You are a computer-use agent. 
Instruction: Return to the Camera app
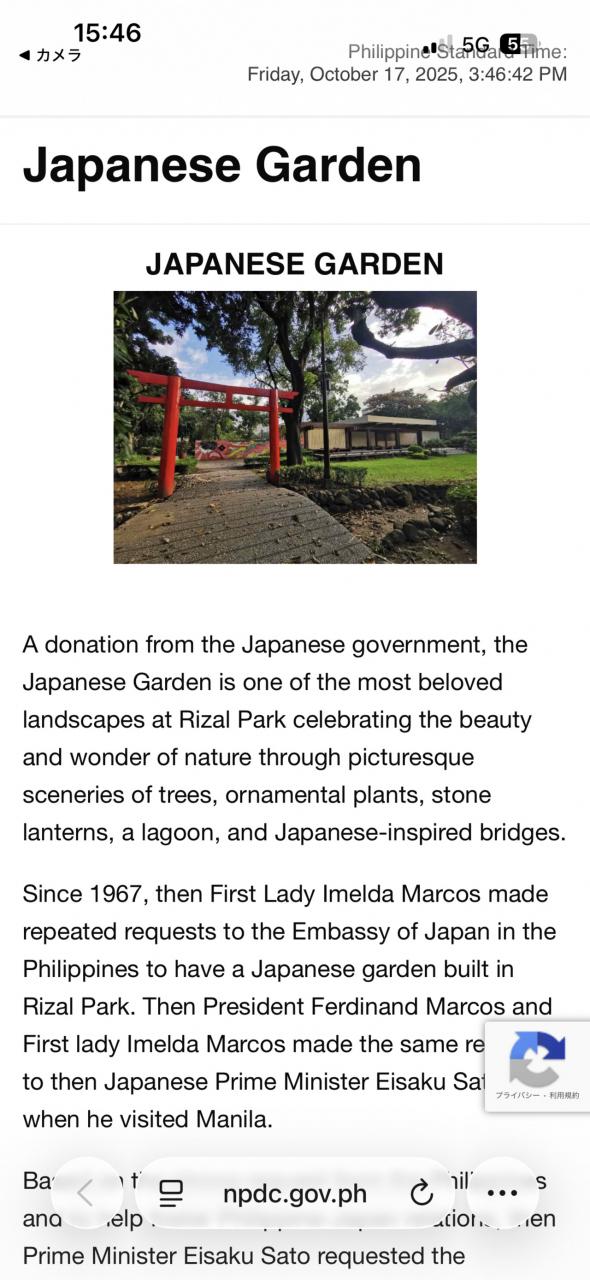[x=50, y=56]
